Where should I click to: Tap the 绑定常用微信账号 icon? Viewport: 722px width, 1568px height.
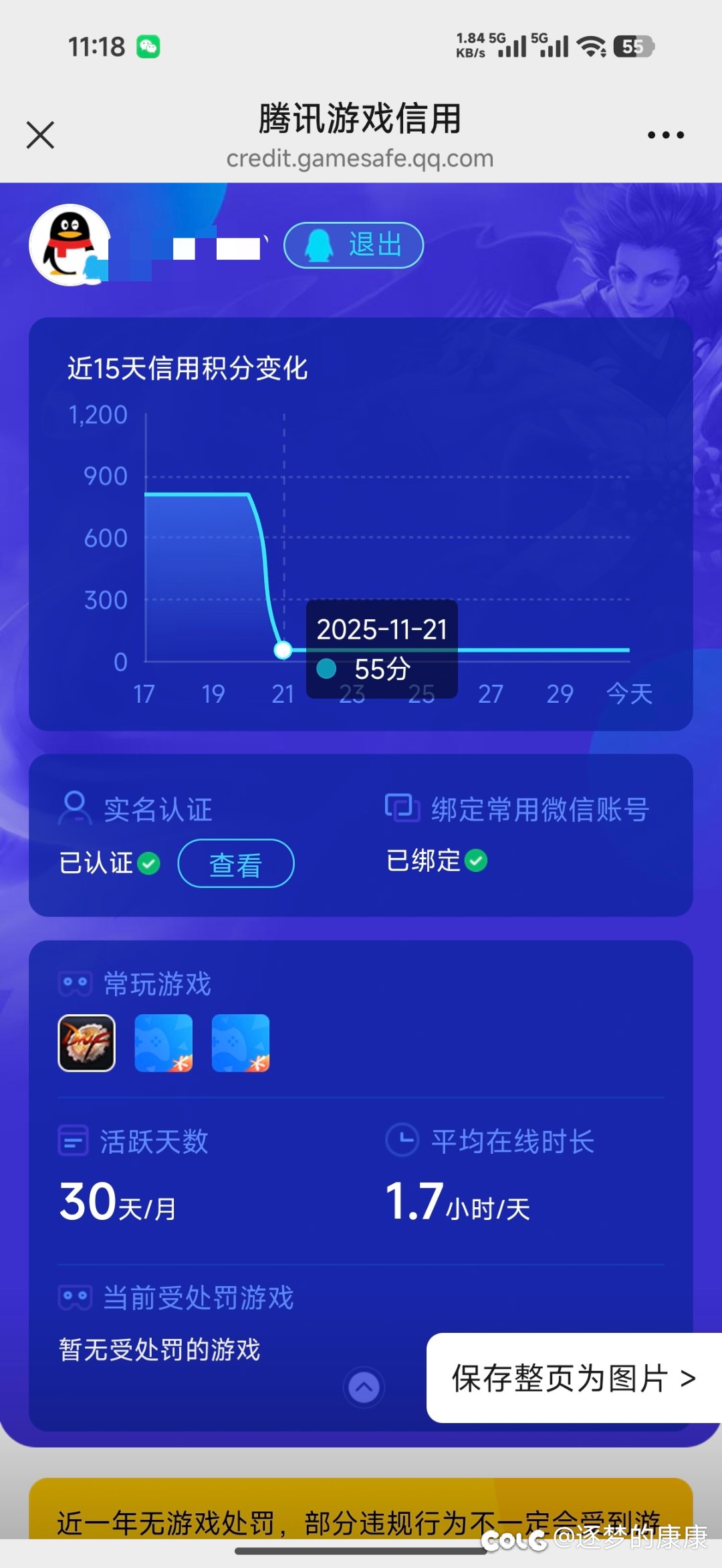(x=400, y=807)
